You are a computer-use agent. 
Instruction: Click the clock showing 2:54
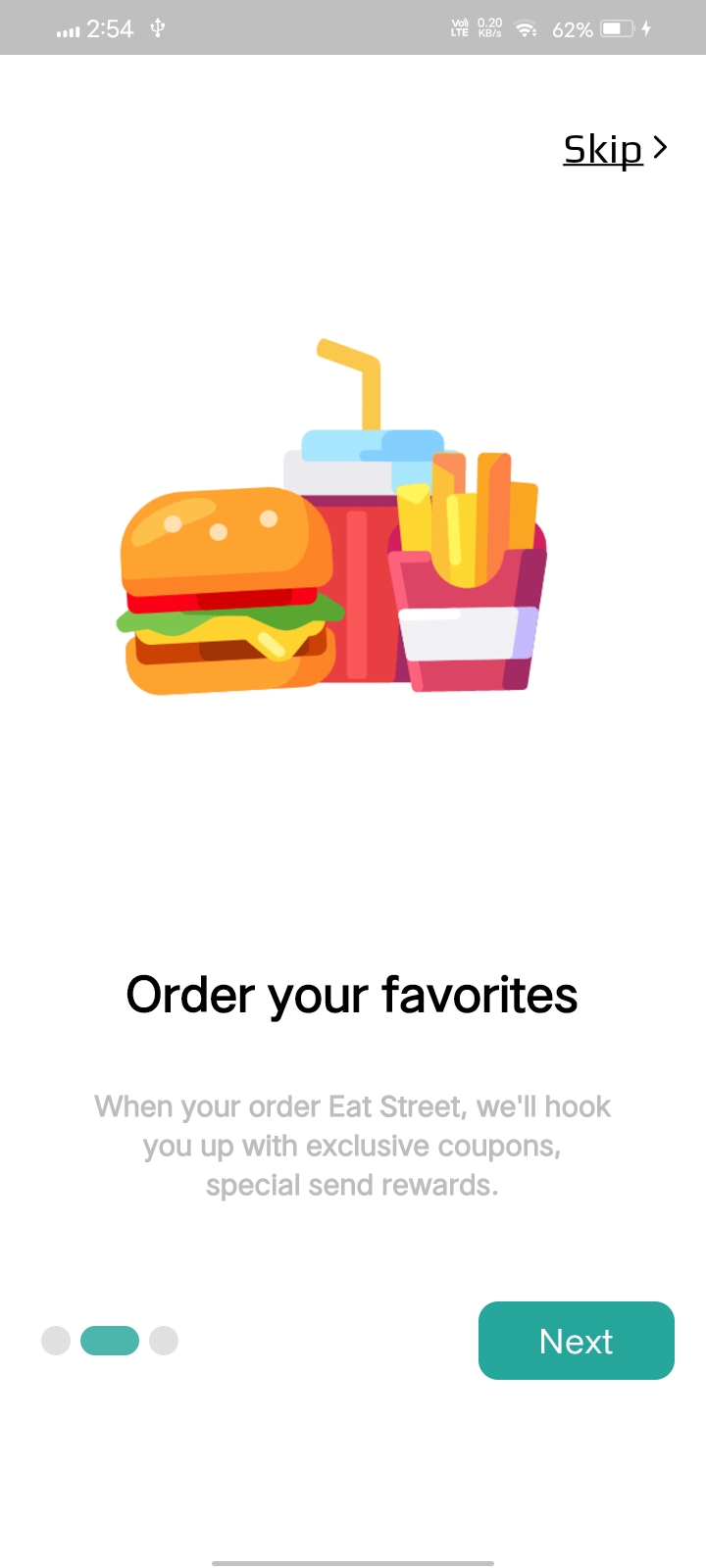[111, 28]
